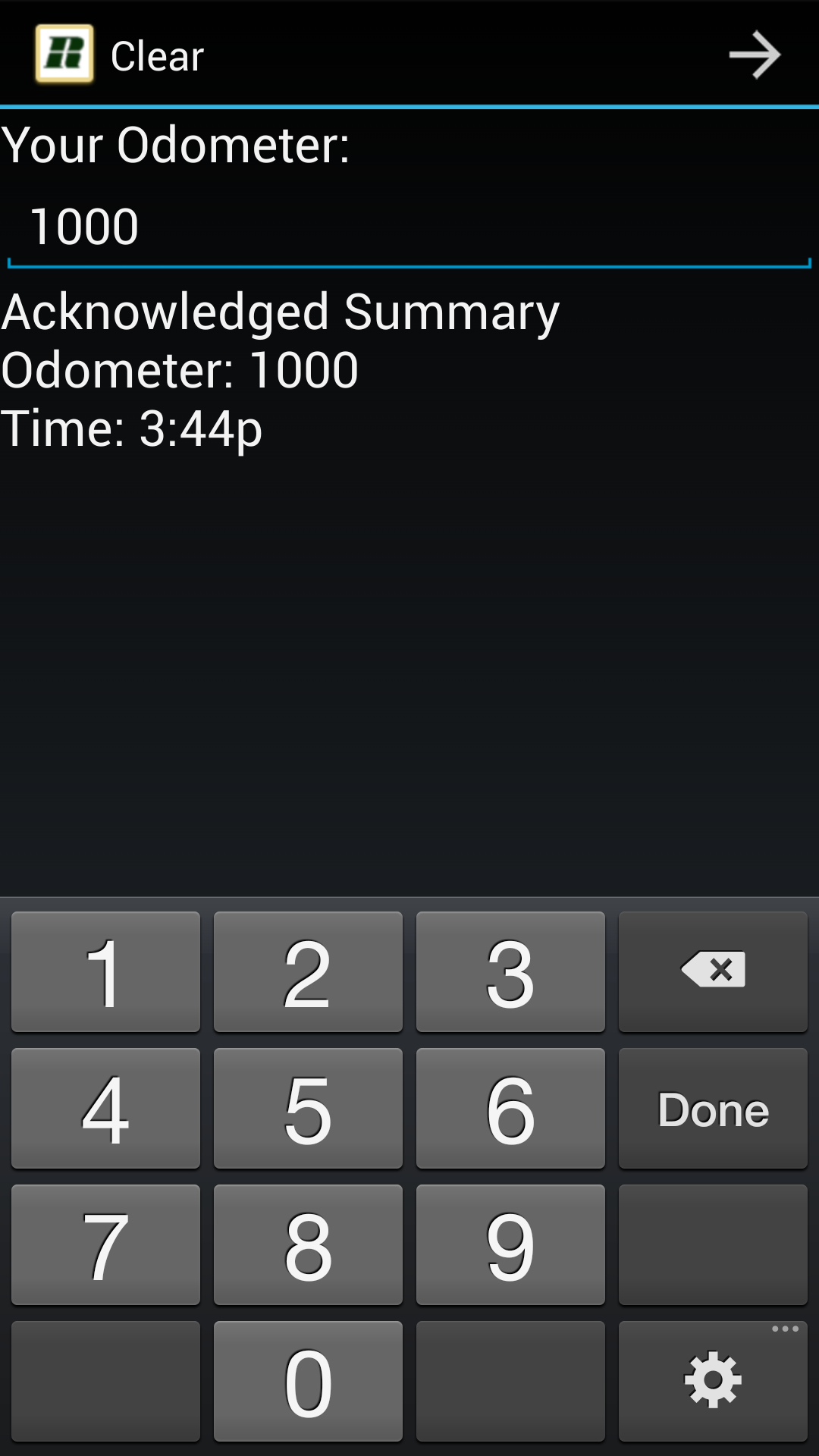Hit the 4 key on the keypad
Image resolution: width=819 pixels, height=1456 pixels.
coord(105,1108)
